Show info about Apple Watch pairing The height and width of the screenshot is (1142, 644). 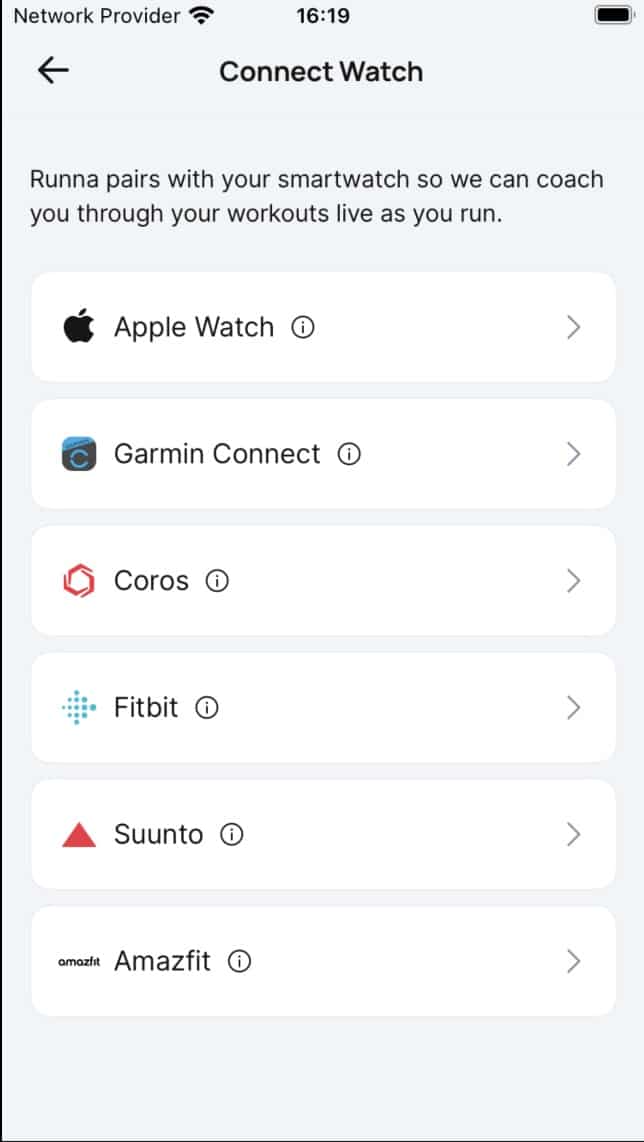point(302,327)
